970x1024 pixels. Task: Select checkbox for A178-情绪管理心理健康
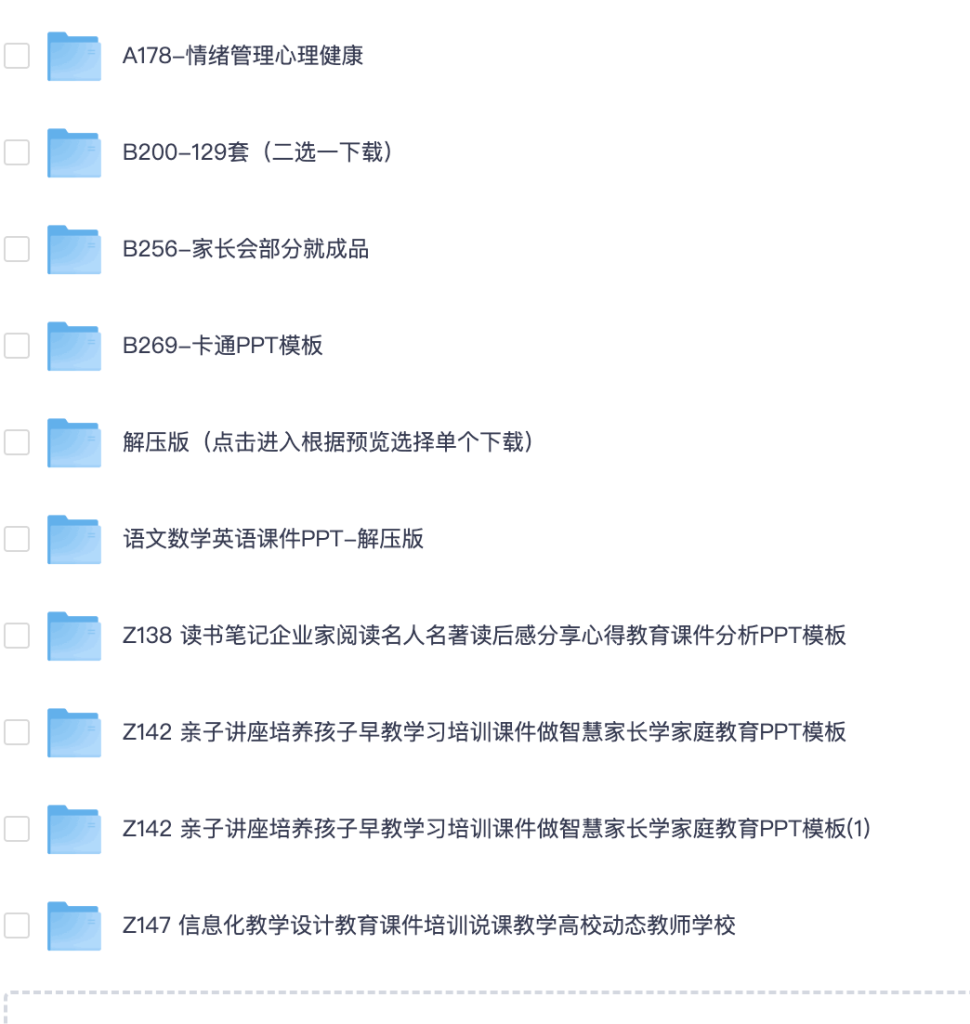(17, 56)
